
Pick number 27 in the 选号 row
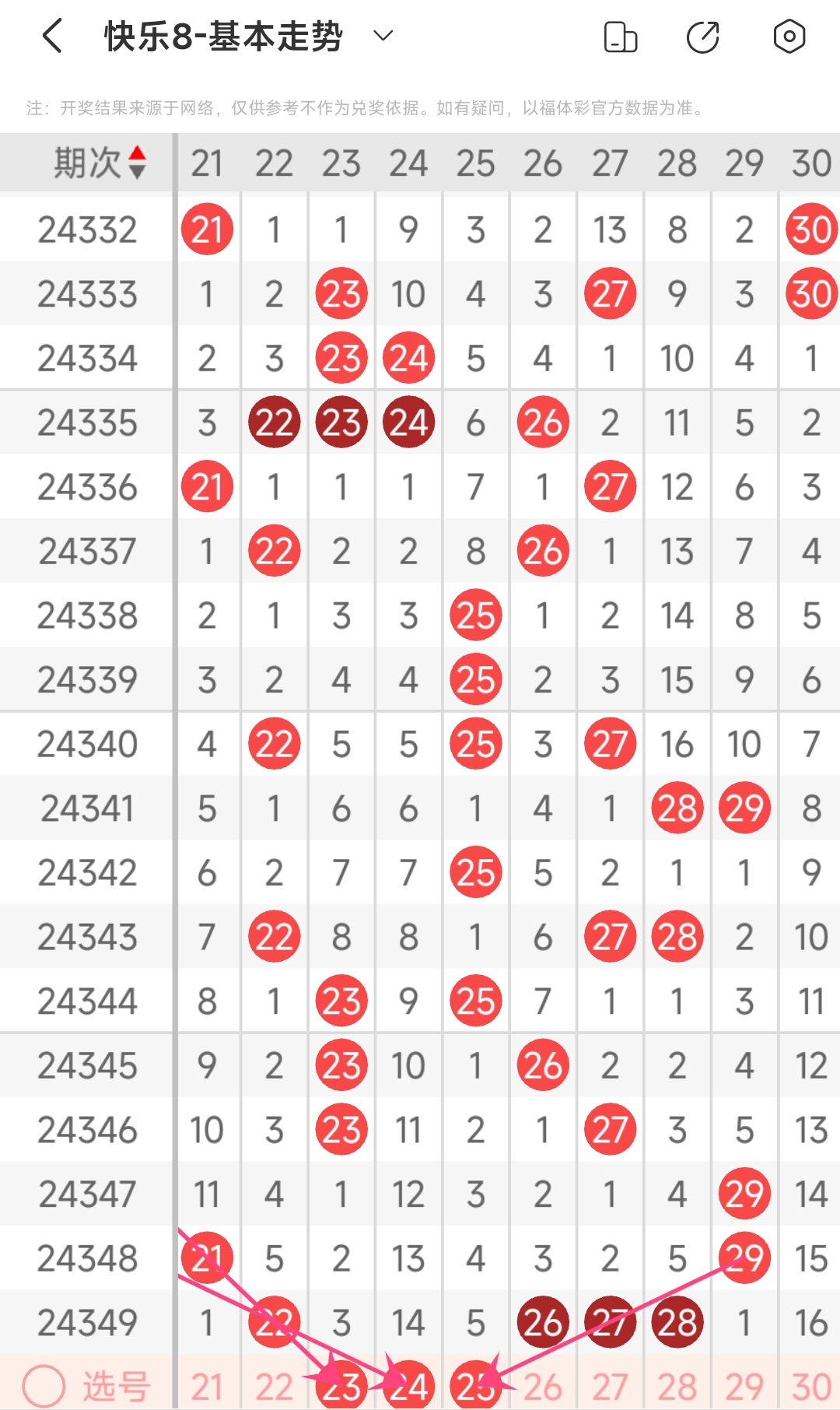(610, 1387)
